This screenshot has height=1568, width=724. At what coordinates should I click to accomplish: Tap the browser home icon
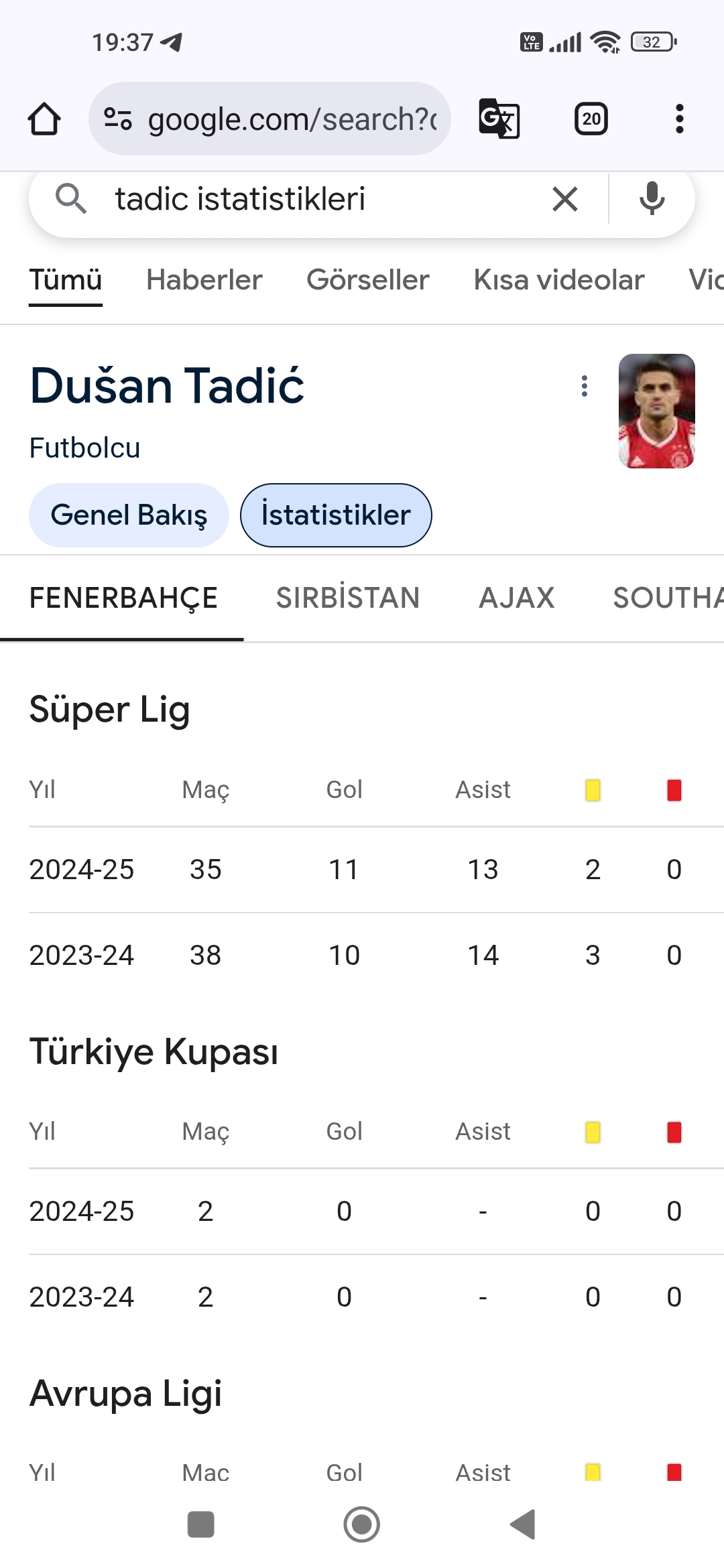44,119
